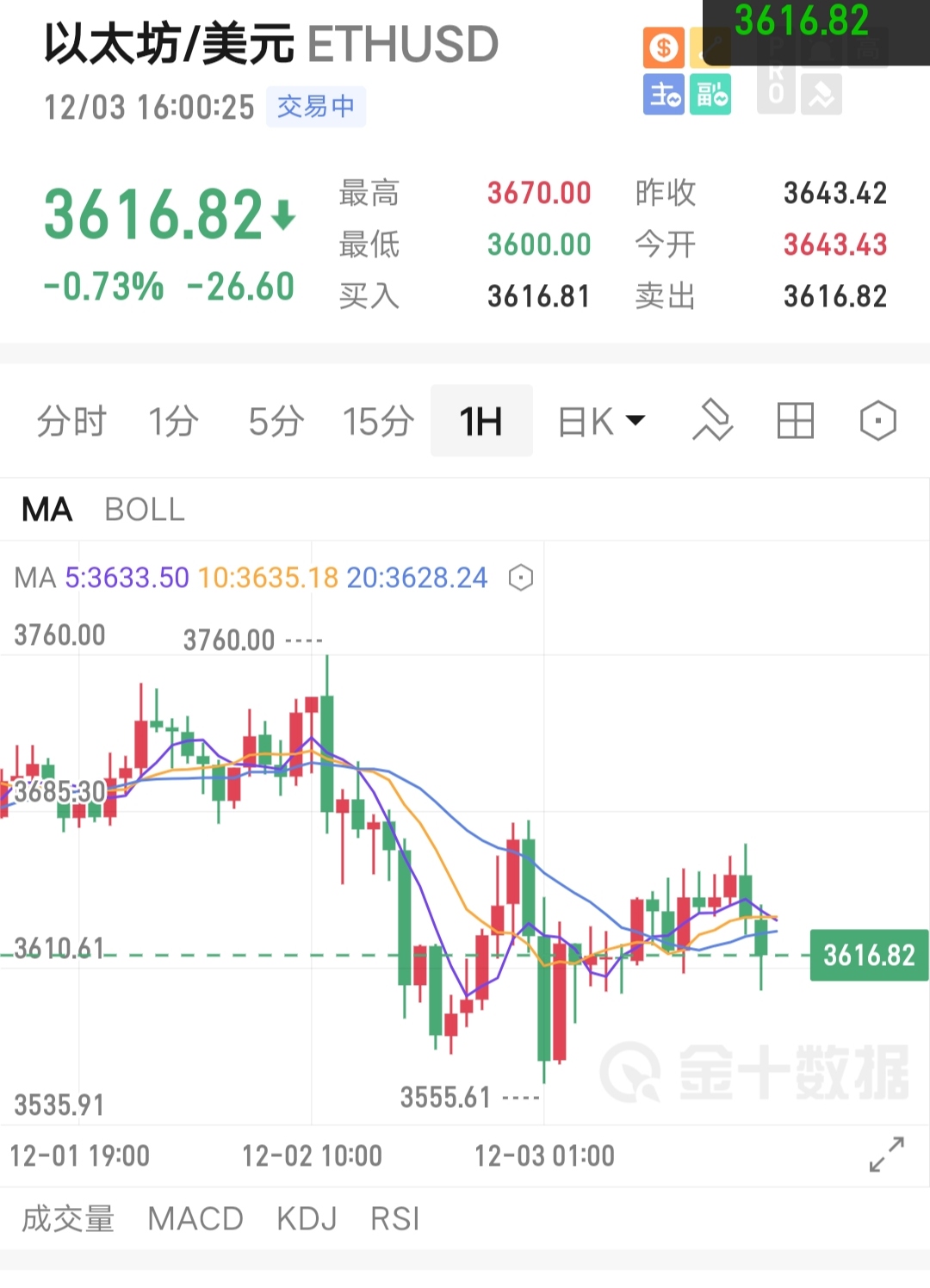The image size is (930, 1288).
Task: Tap the green 副 sub-chart icon
Action: tap(710, 95)
